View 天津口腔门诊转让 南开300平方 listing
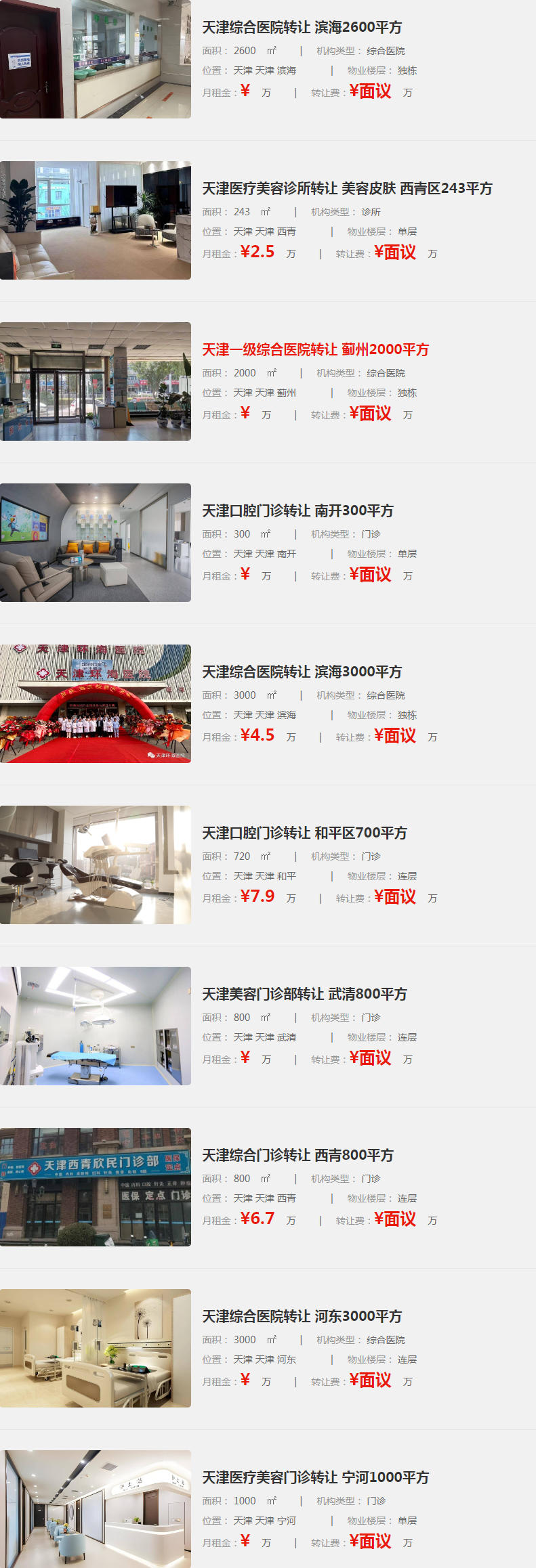The image size is (536, 1568). coord(297,511)
